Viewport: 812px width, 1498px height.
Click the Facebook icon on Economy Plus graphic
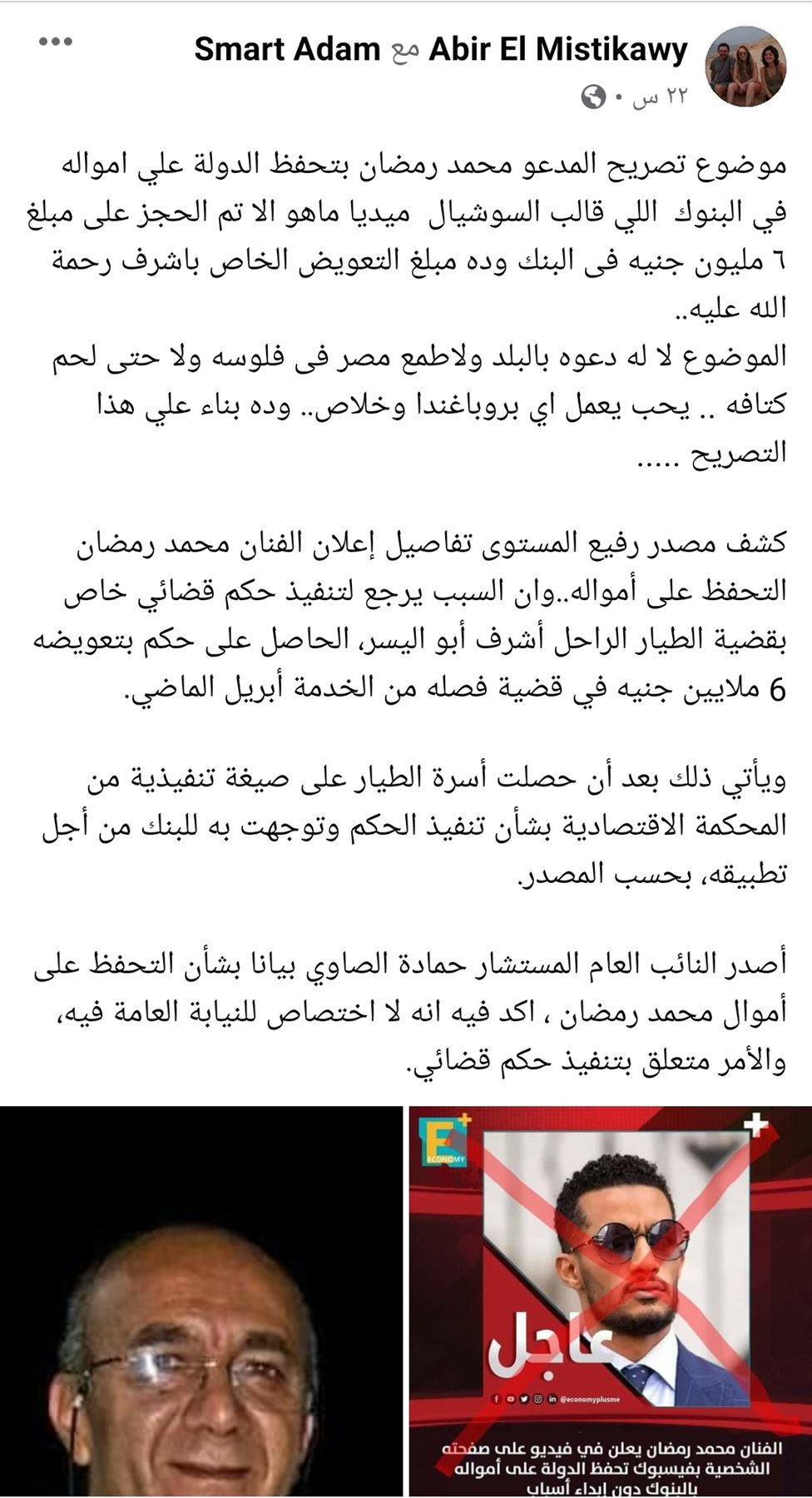click(498, 1400)
